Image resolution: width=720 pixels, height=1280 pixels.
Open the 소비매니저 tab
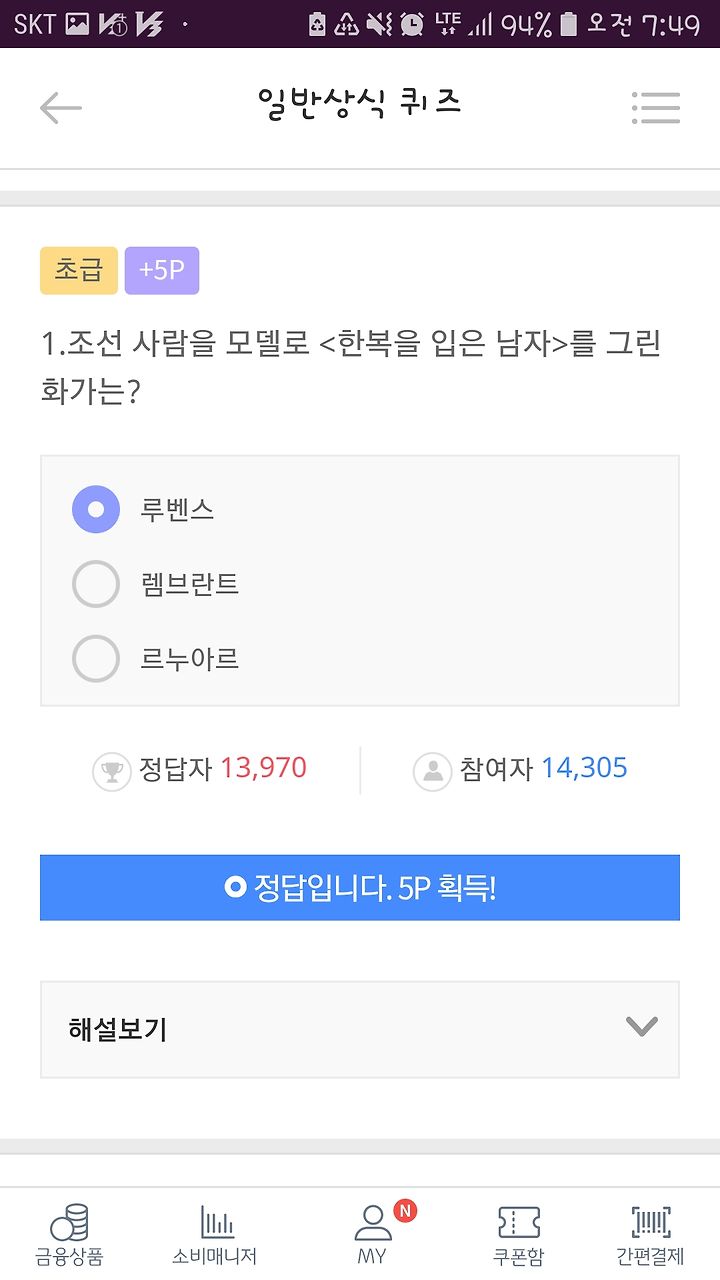(x=215, y=1235)
